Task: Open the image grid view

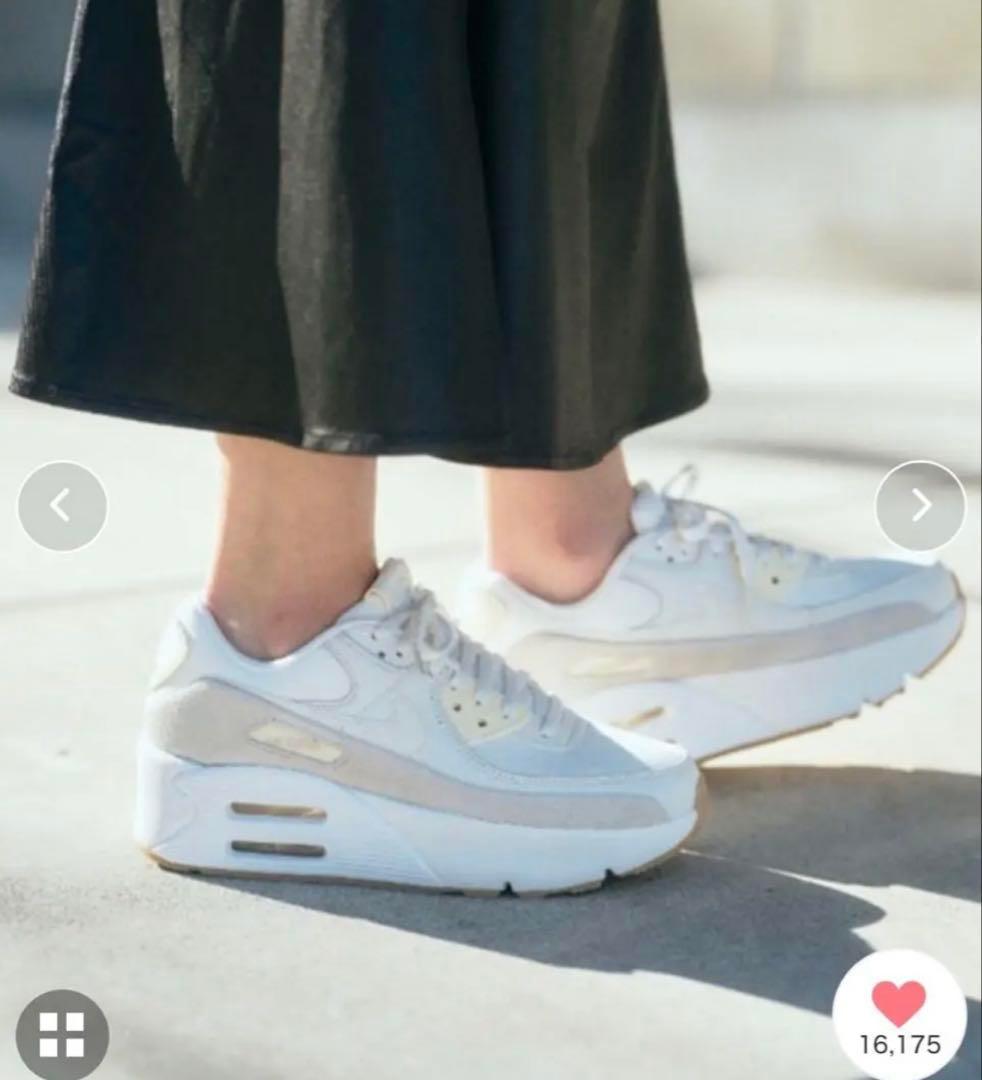Action: click(62, 1034)
